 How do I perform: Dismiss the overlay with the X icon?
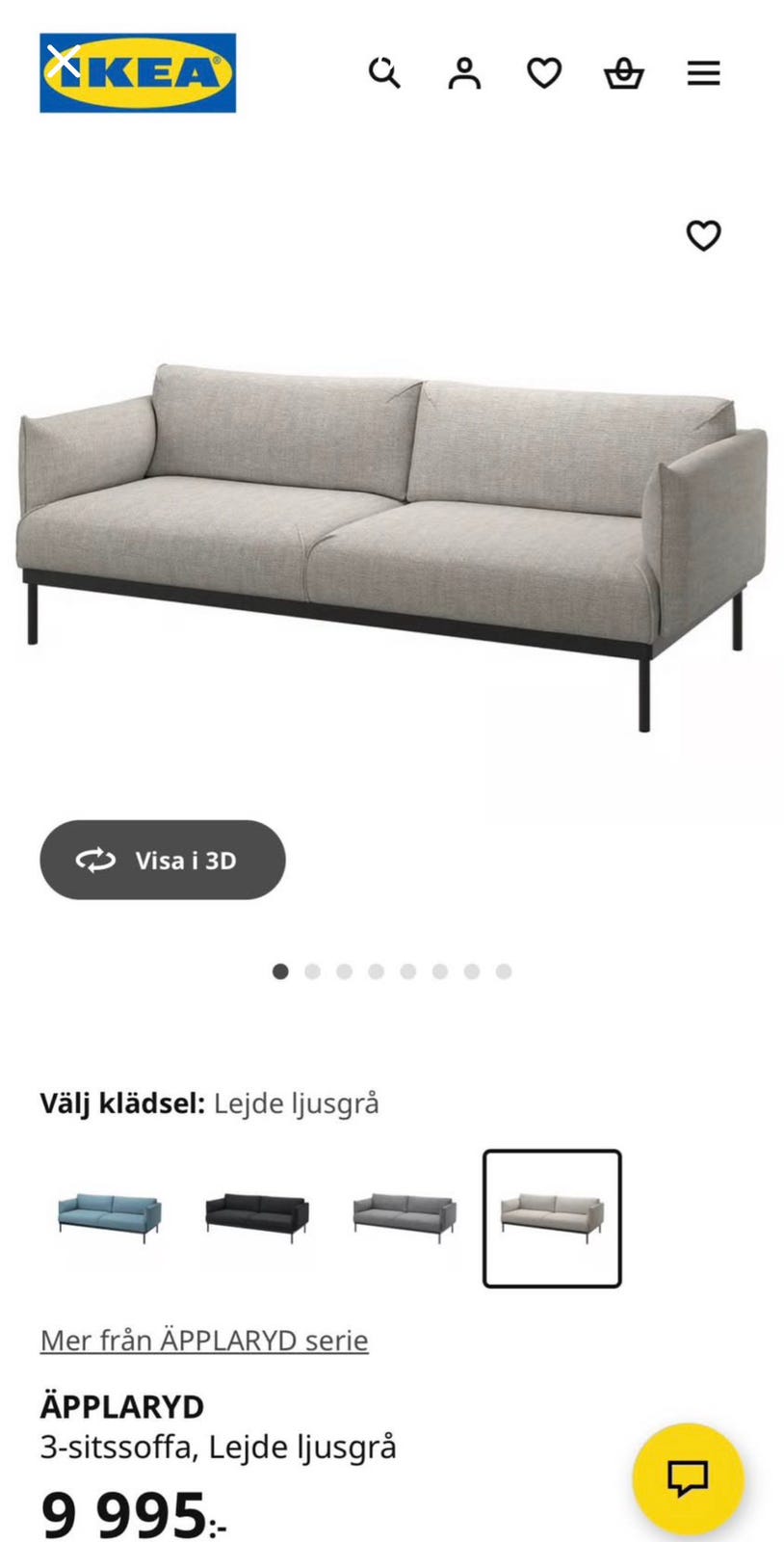[64, 61]
